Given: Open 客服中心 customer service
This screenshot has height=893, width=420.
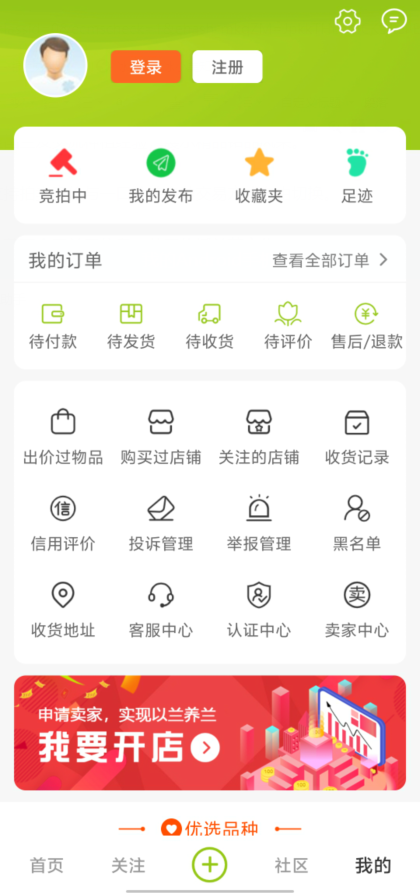Looking at the screenshot, I should click(x=161, y=611).
